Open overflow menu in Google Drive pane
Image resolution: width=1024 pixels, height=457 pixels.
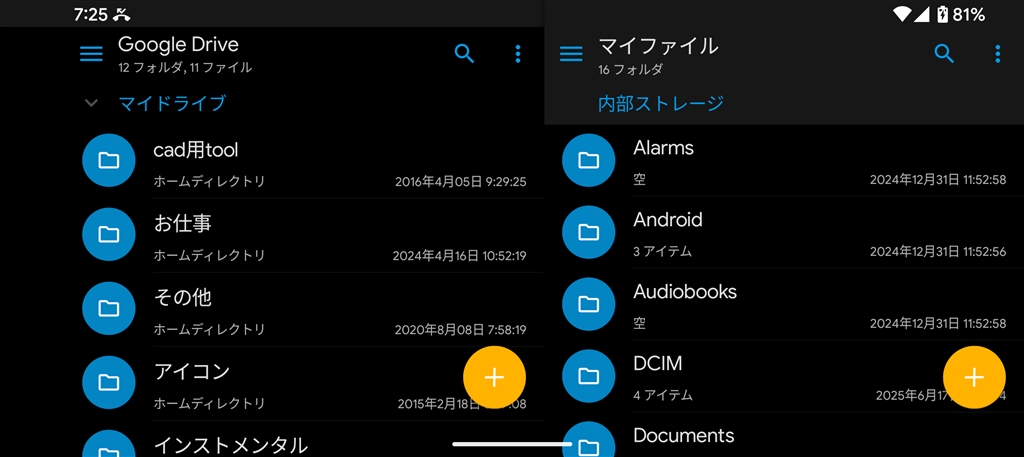517,54
